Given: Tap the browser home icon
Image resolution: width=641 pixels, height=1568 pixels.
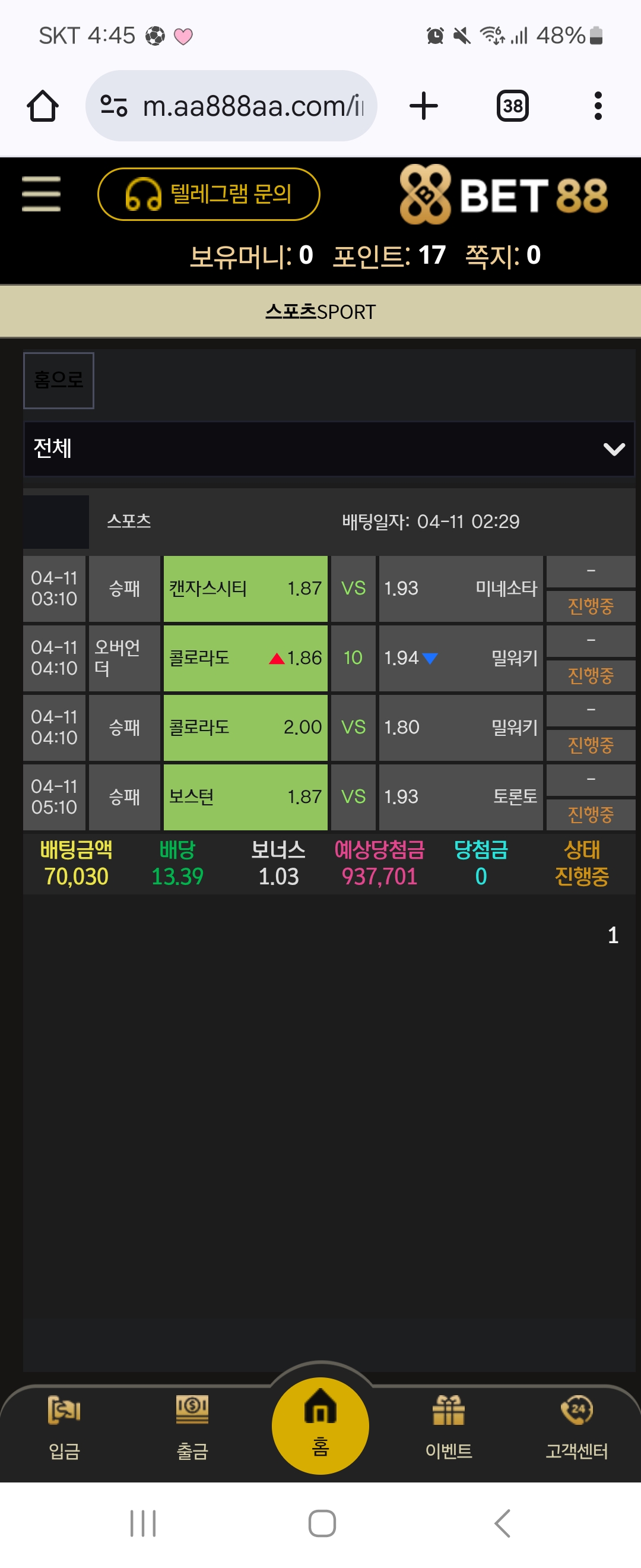Looking at the screenshot, I should tap(43, 106).
